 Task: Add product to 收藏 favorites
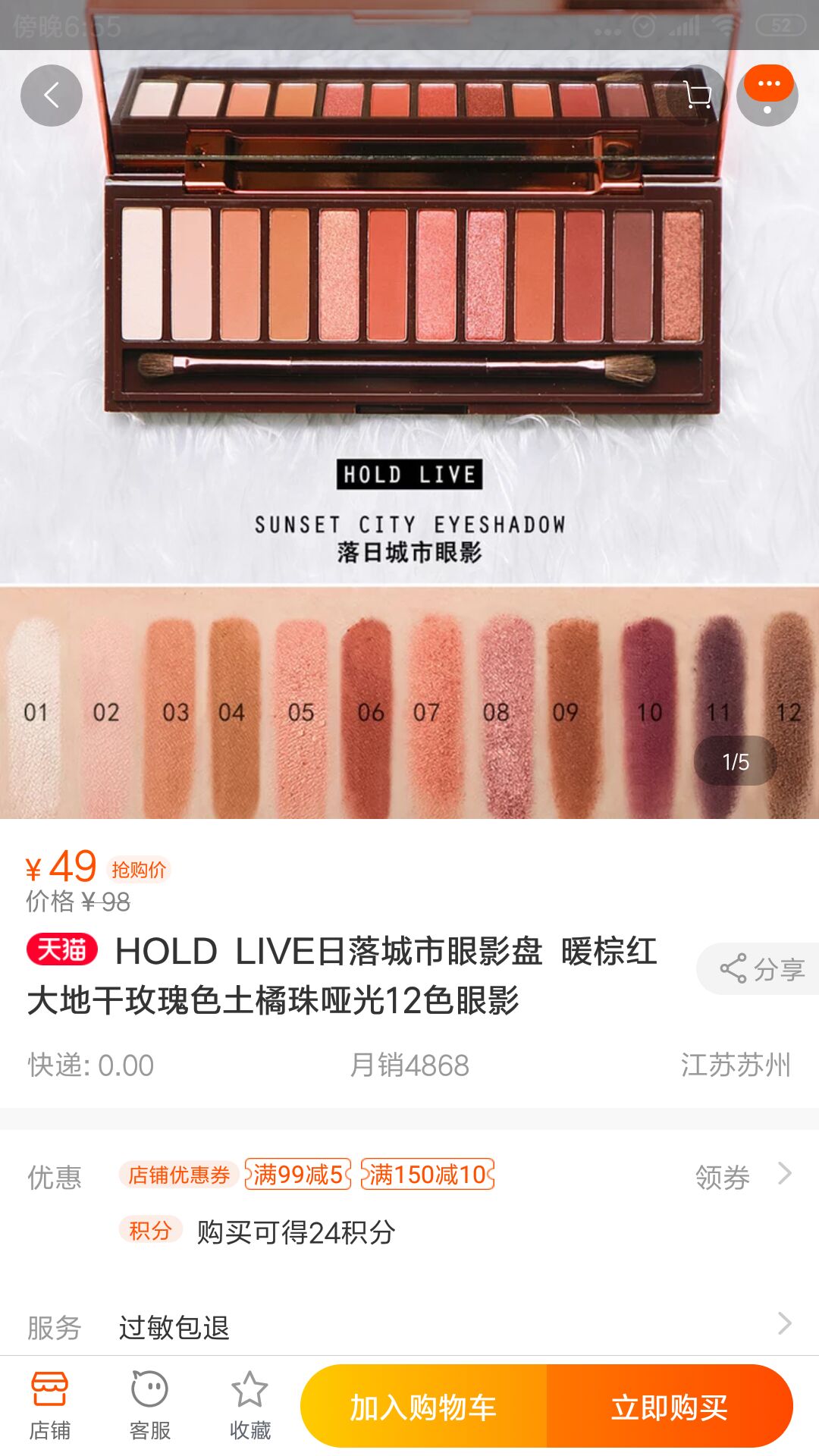point(249,1407)
